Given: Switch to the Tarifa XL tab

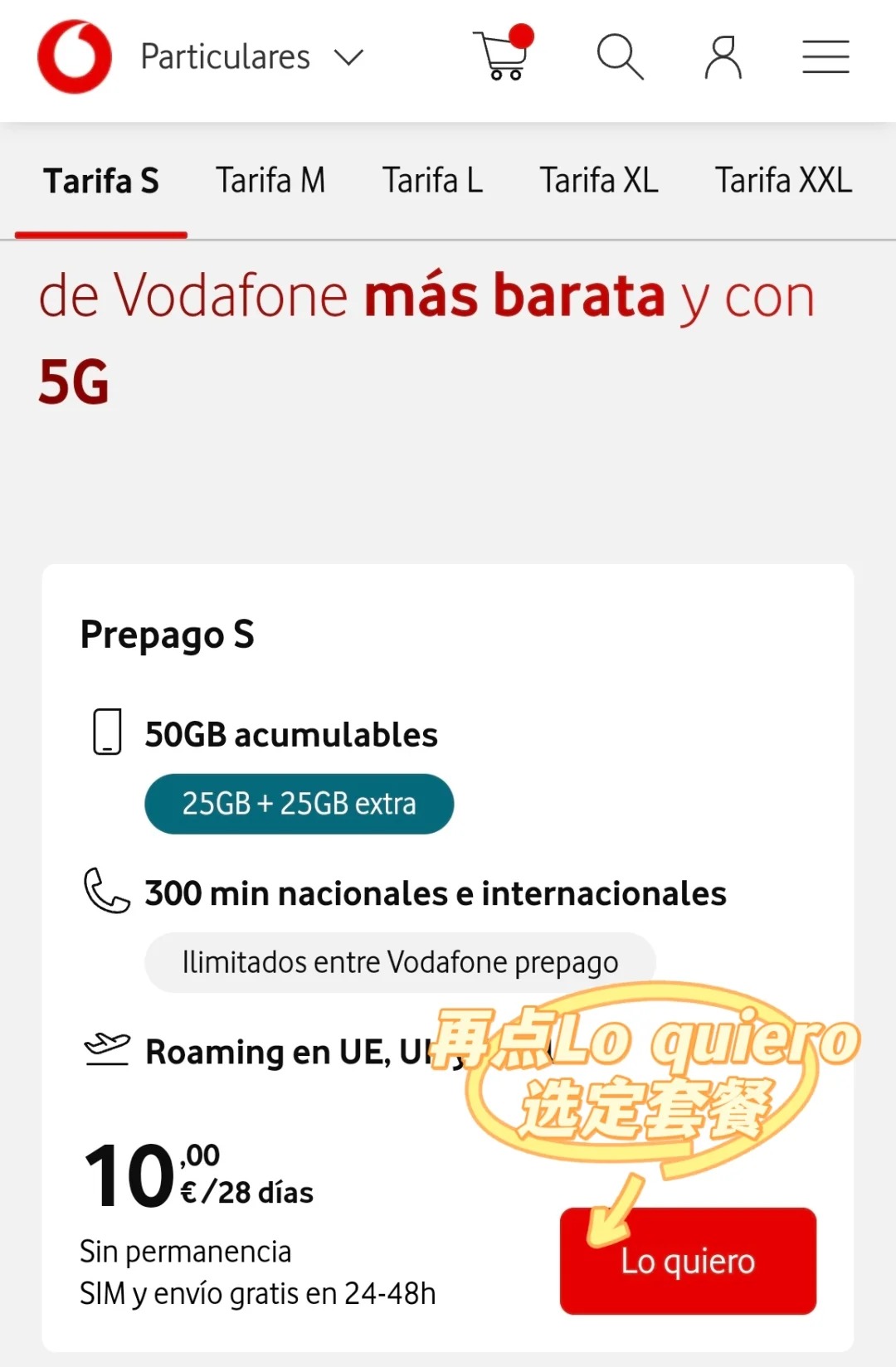Looking at the screenshot, I should tap(599, 181).
